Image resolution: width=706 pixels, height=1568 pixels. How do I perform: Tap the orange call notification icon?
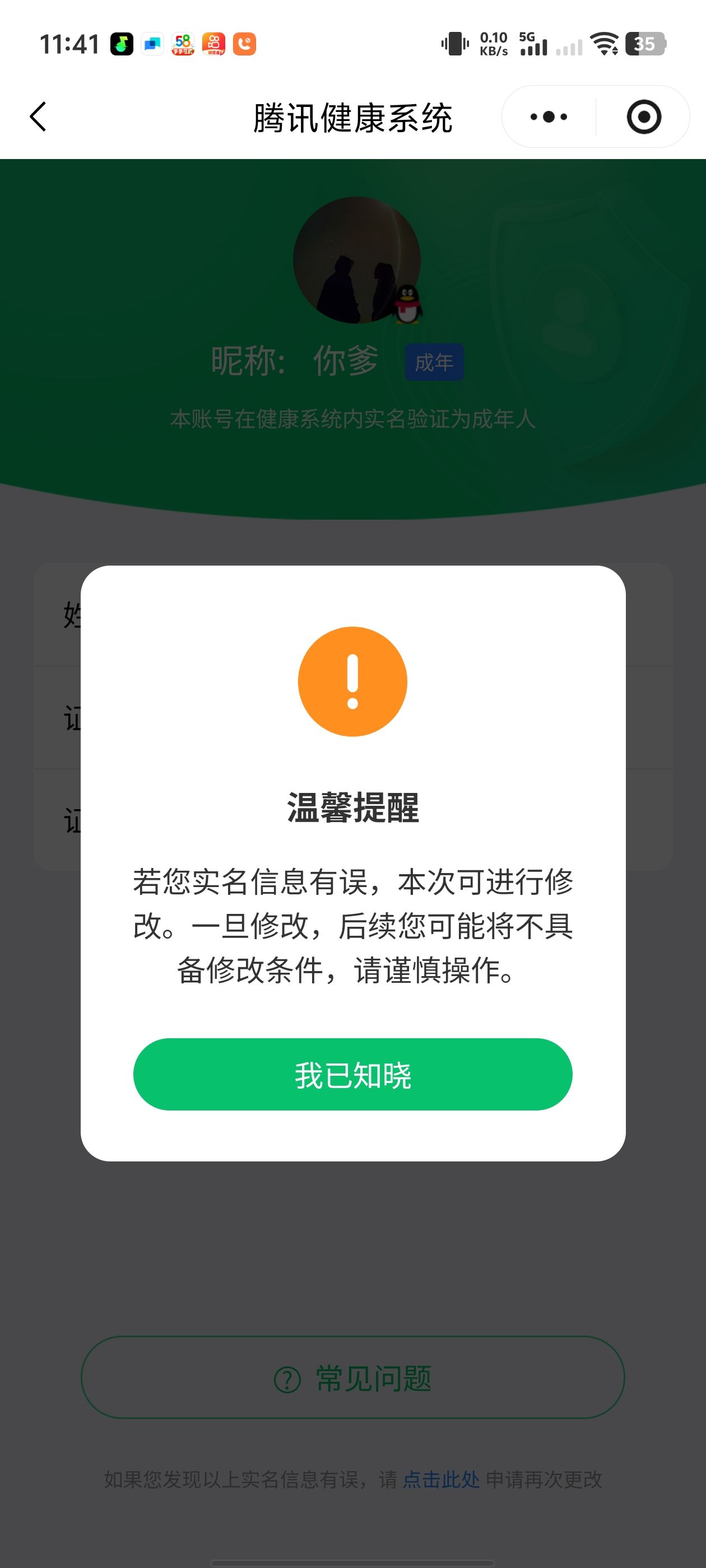tap(245, 44)
